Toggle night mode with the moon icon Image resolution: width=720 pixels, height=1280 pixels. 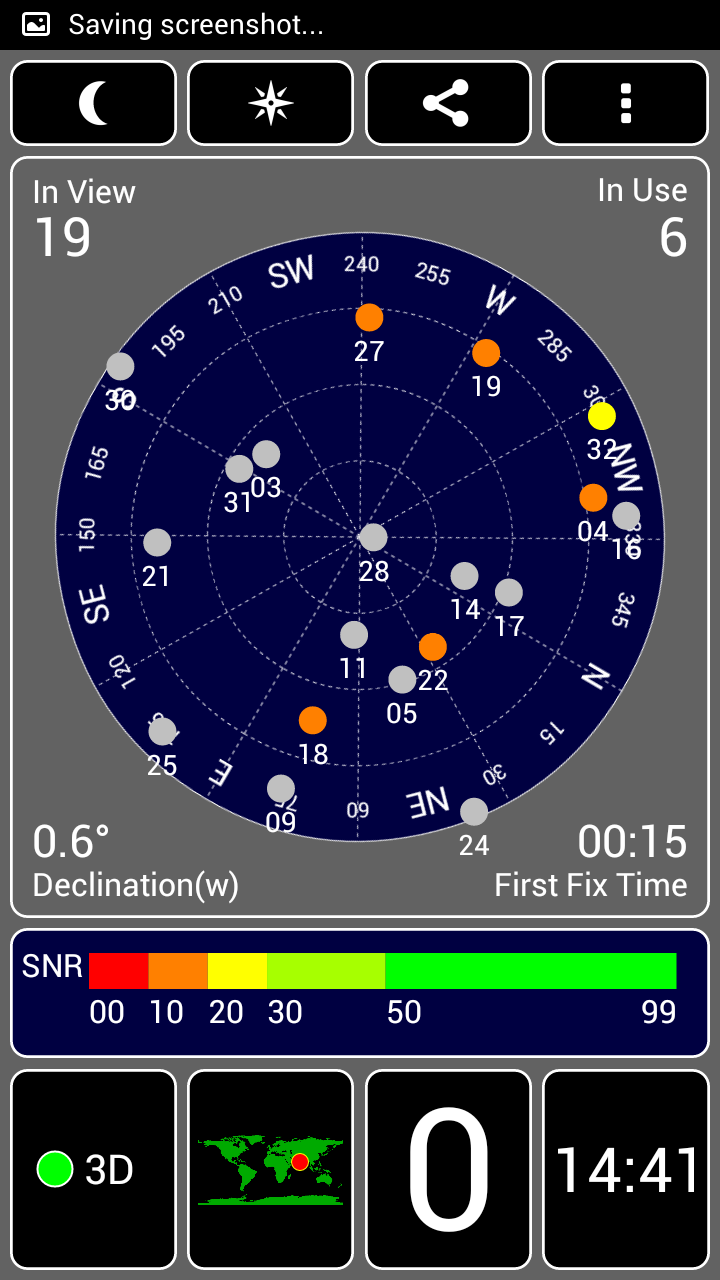click(94, 103)
